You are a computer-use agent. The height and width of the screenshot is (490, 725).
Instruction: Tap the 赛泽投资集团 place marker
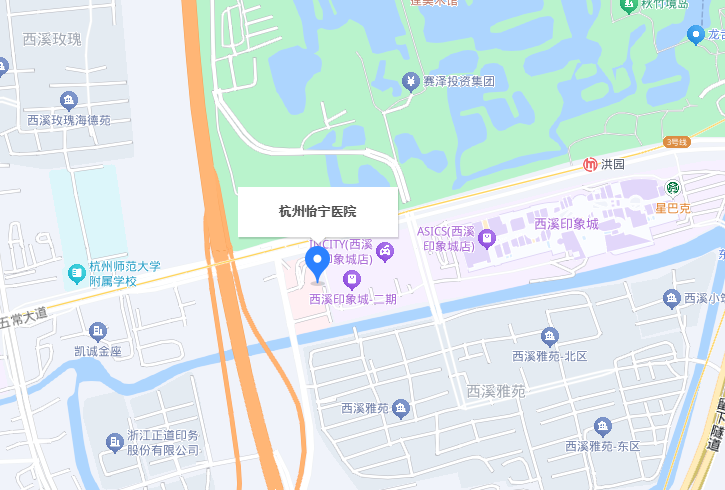[x=410, y=81]
